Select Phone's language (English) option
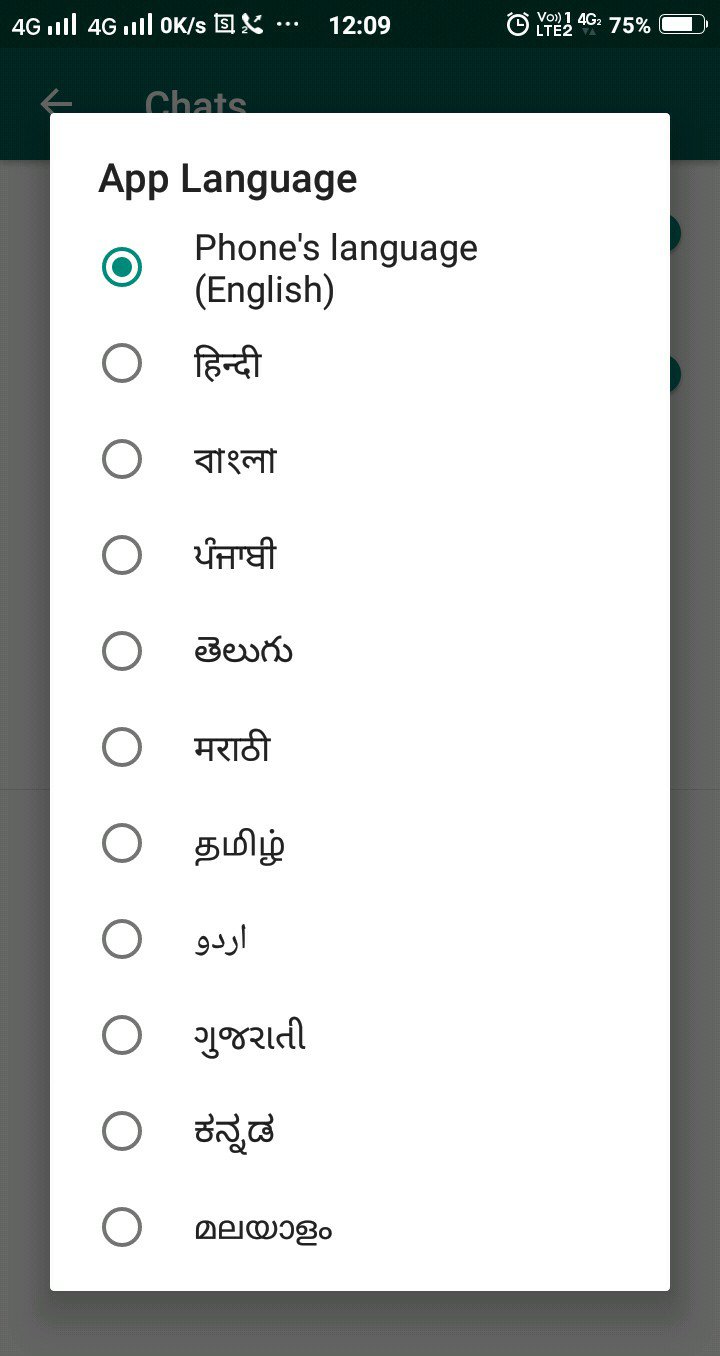Viewport: 720px width, 1356px height. (122, 267)
